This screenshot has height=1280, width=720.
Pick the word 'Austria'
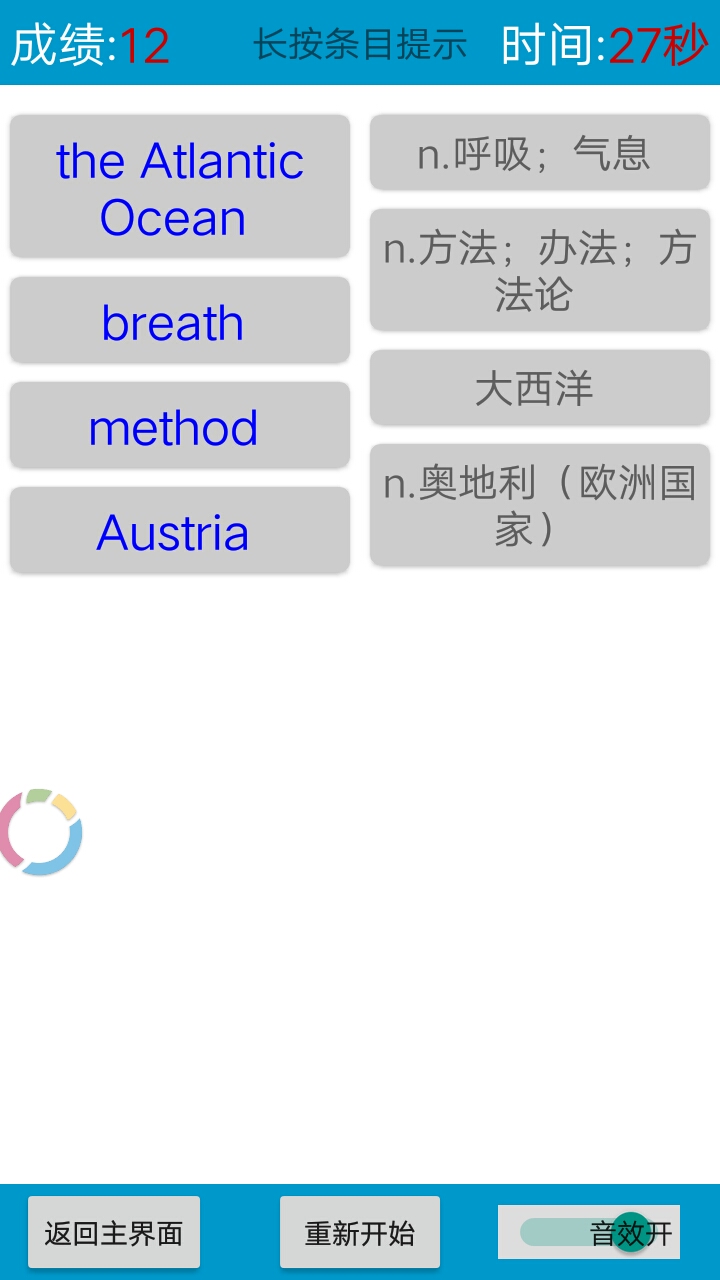pos(180,530)
